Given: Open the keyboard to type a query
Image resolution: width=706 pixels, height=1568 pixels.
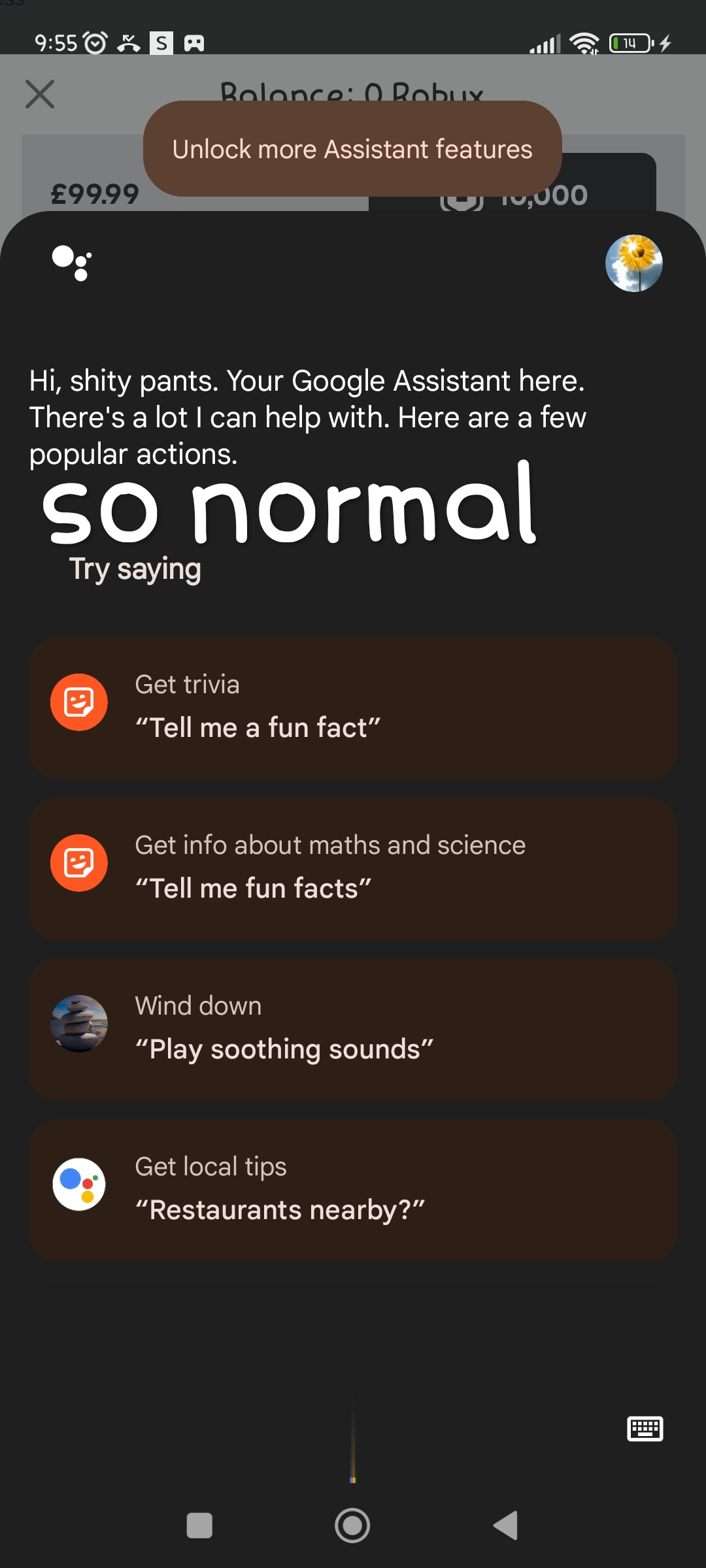Looking at the screenshot, I should pyautogui.click(x=645, y=1429).
